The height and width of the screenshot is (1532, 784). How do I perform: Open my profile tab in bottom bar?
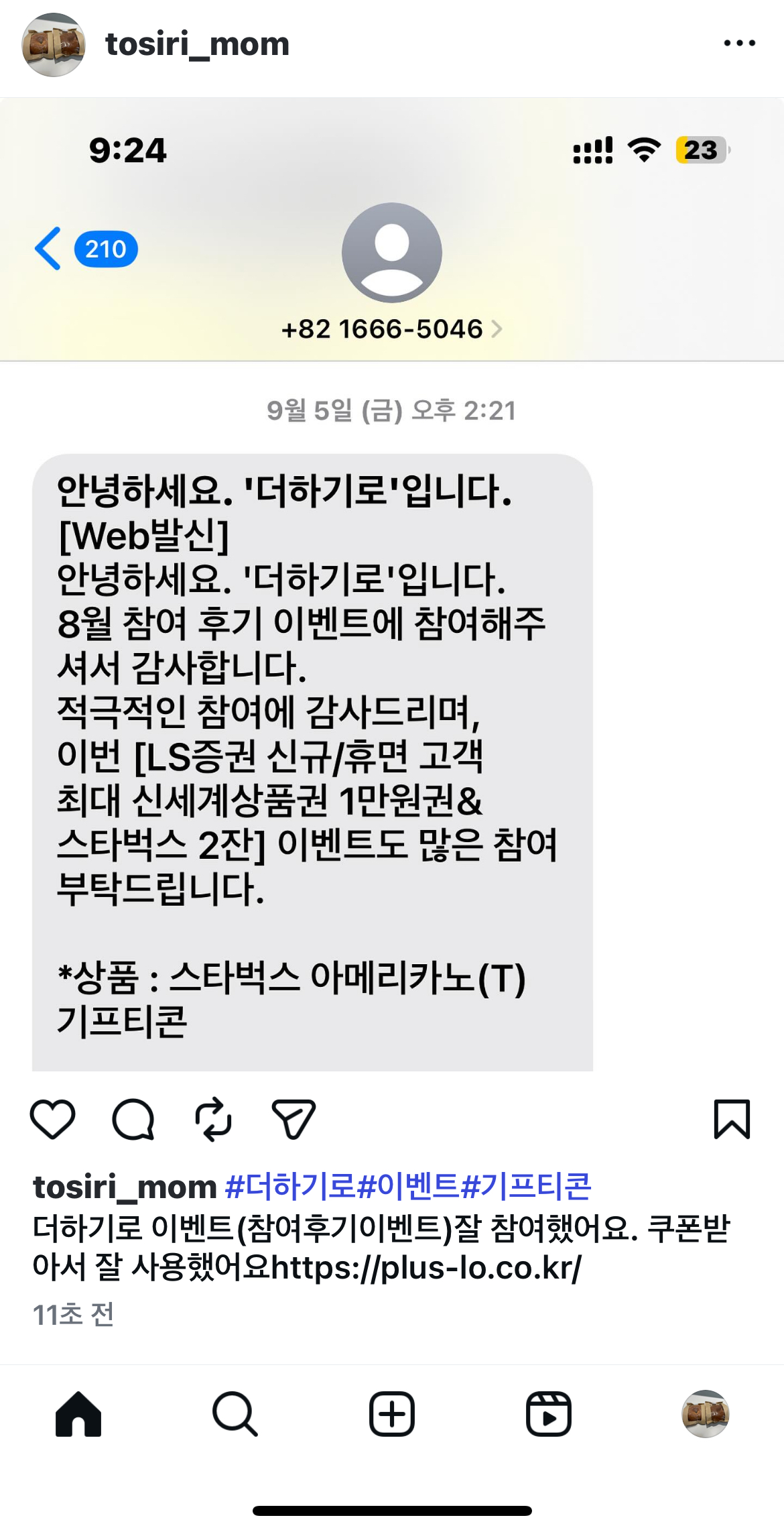[x=705, y=1413]
